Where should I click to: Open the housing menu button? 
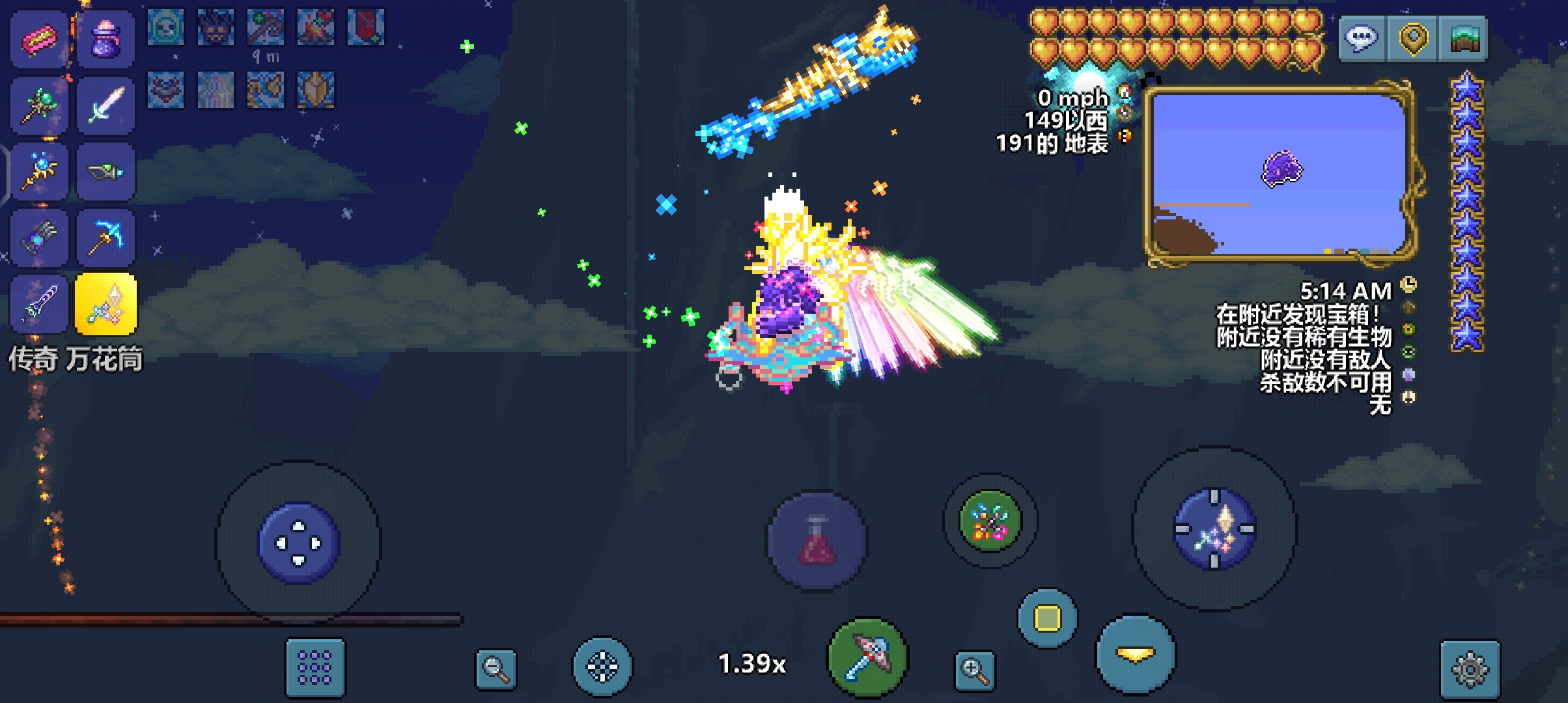click(x=1464, y=39)
